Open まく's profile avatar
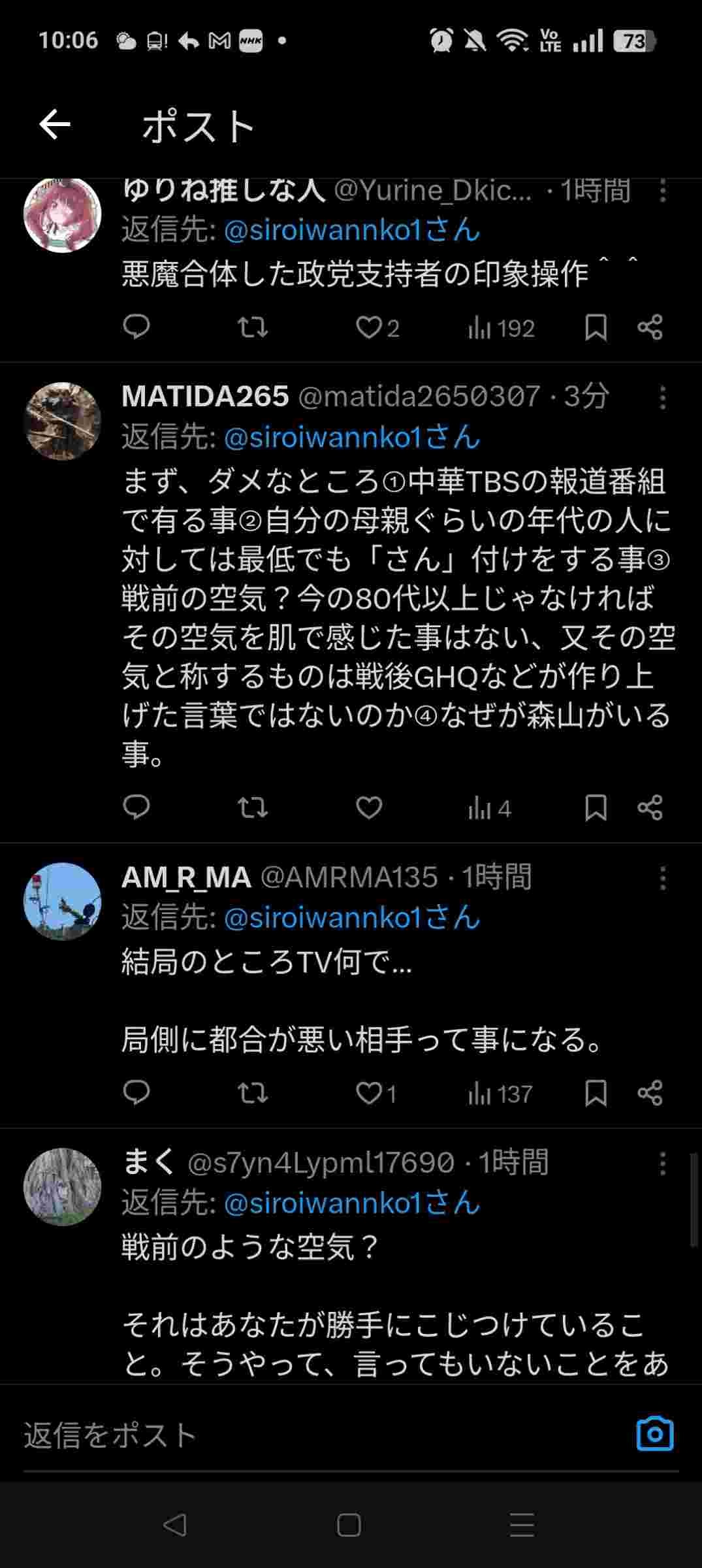Image resolution: width=702 pixels, height=1568 pixels. coord(63,1186)
